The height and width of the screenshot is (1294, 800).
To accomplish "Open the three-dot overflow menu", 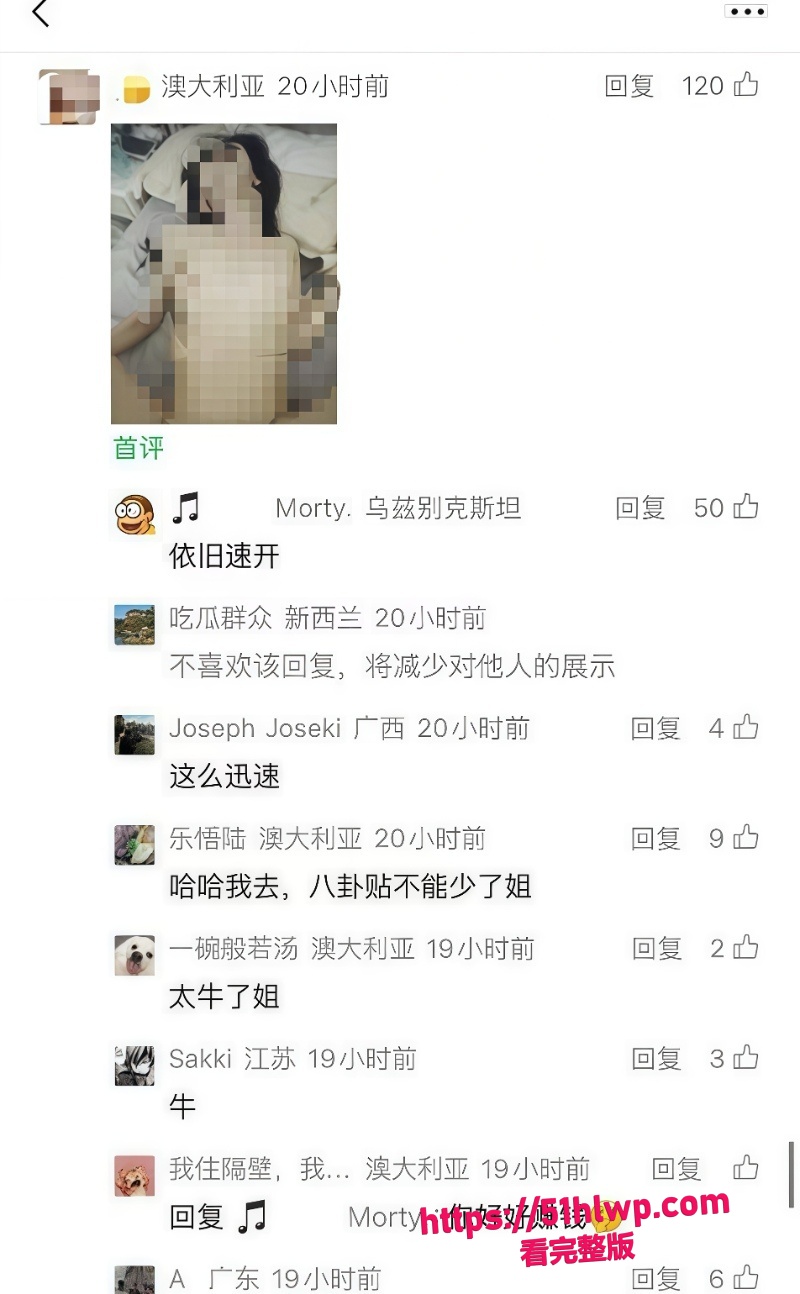I will 746,12.
